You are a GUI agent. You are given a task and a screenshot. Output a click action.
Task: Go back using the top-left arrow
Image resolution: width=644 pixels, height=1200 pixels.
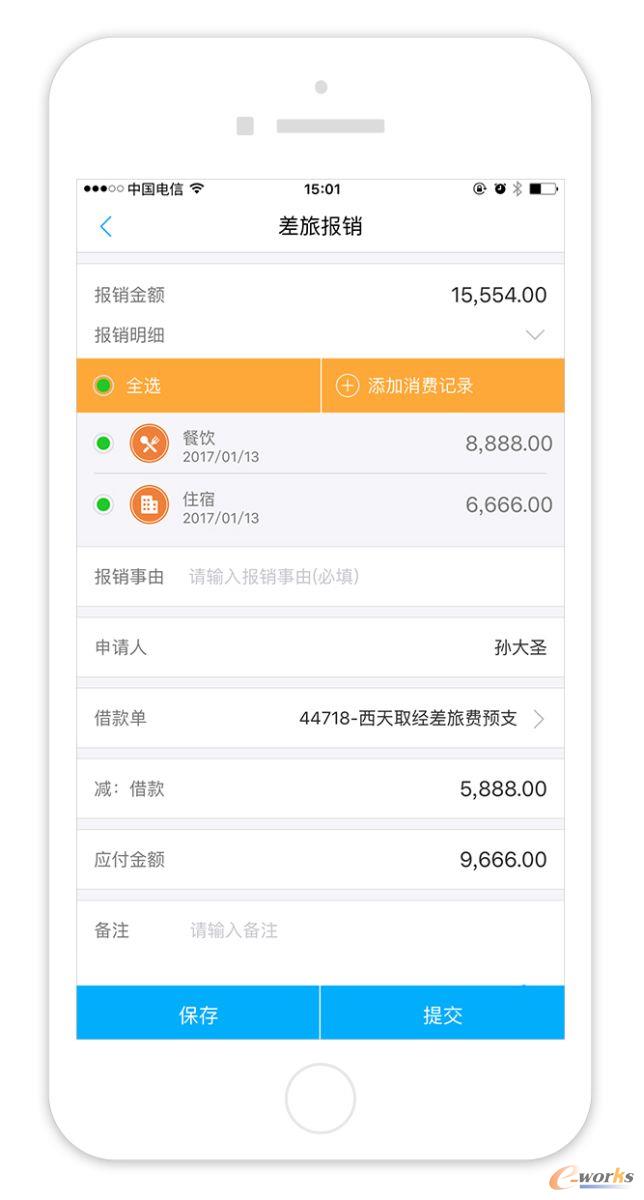click(x=106, y=227)
